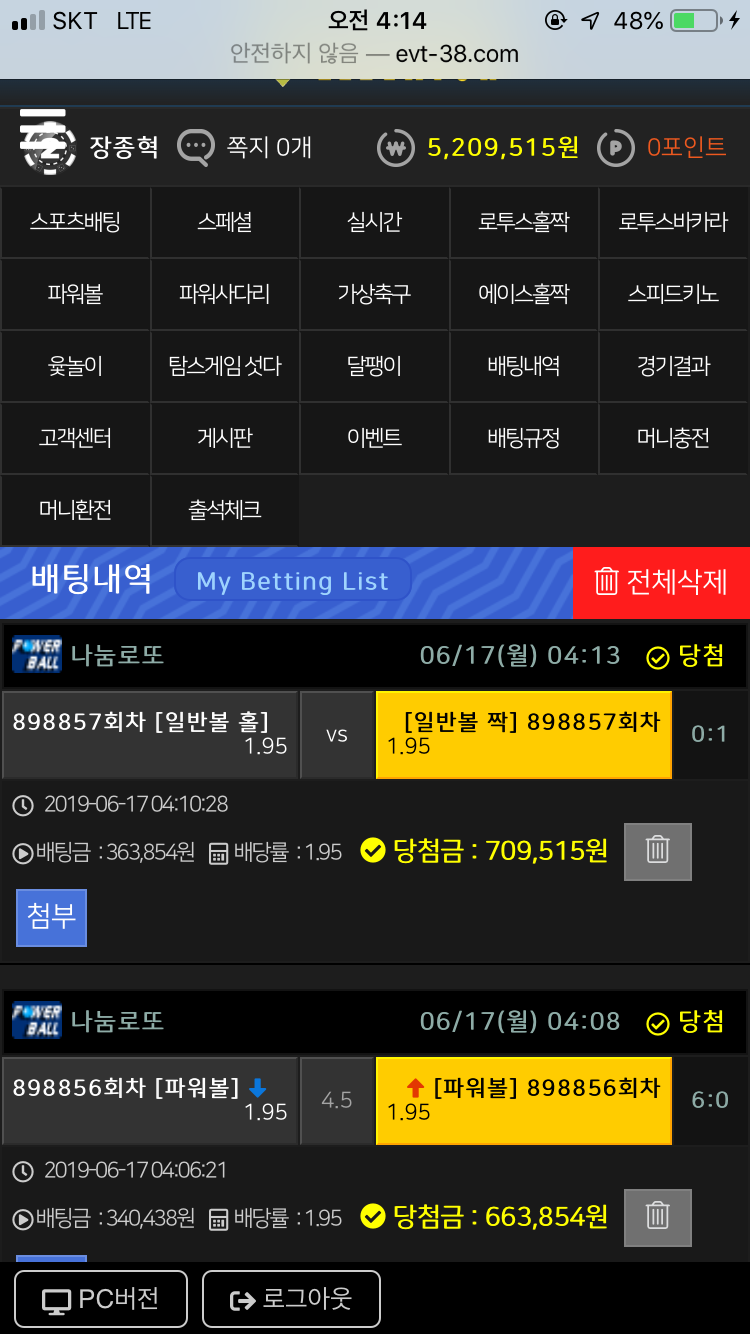
Task: Open the 출석체크 attendance page
Action: click(225, 510)
